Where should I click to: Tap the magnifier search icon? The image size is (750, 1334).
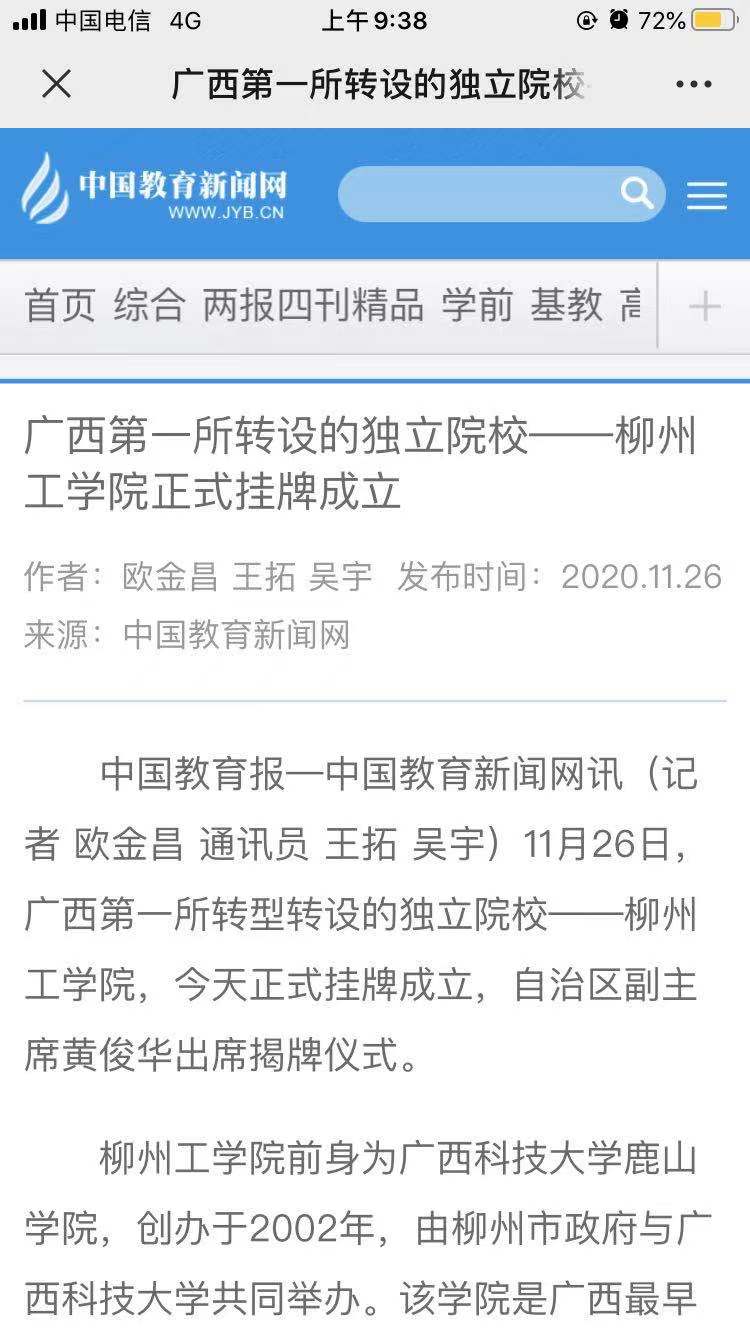(637, 192)
